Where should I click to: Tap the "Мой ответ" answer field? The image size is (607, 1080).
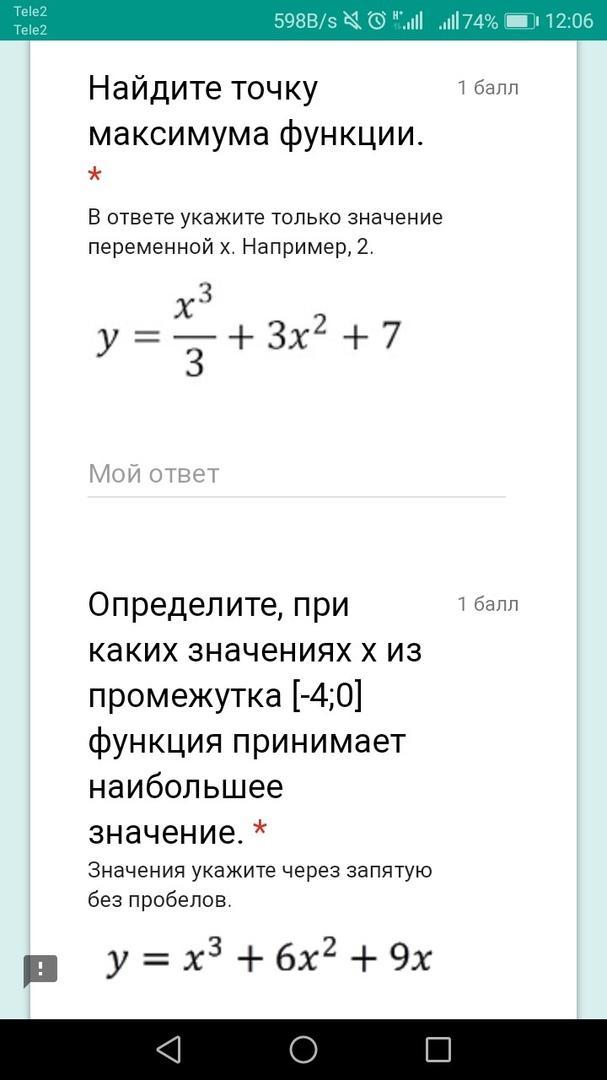(296, 475)
